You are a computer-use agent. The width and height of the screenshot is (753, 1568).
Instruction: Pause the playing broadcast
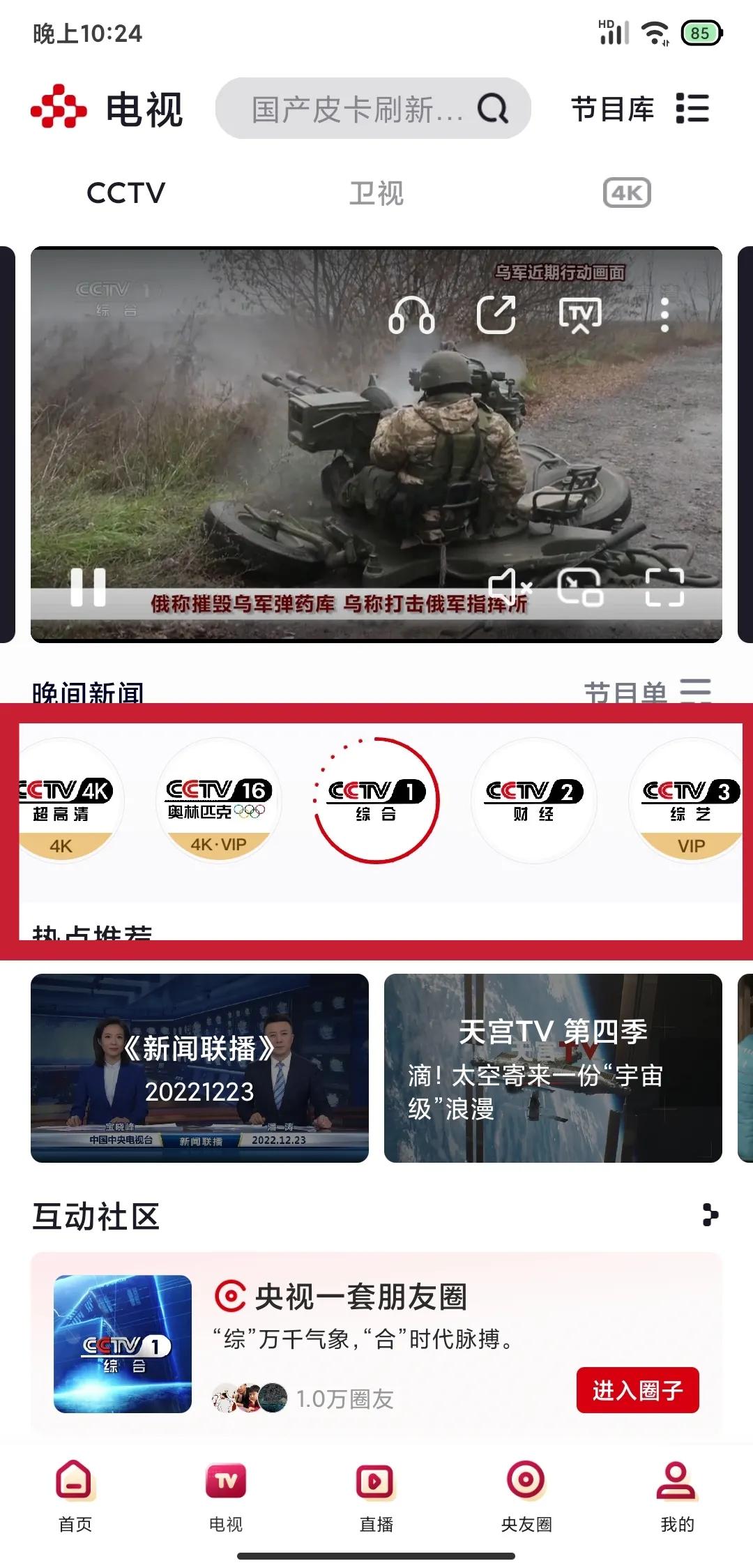tap(87, 591)
